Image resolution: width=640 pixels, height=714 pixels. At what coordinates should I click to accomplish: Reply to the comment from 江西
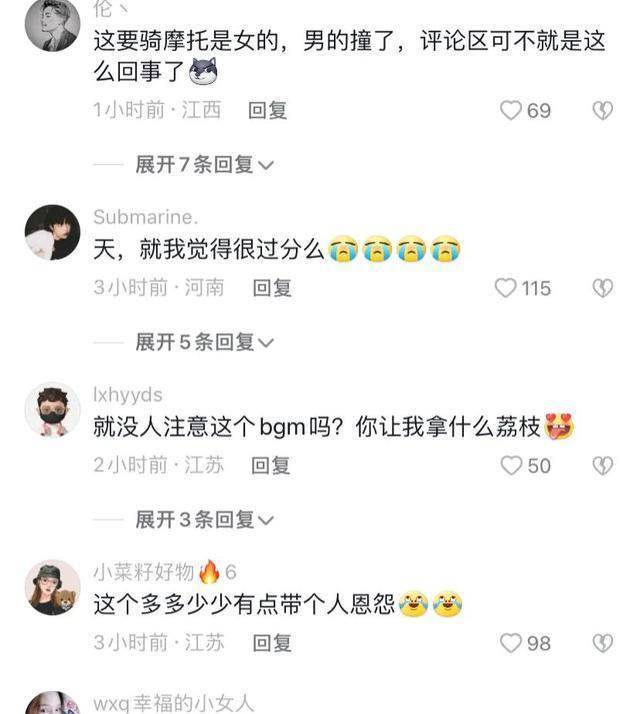pyautogui.click(x=267, y=111)
